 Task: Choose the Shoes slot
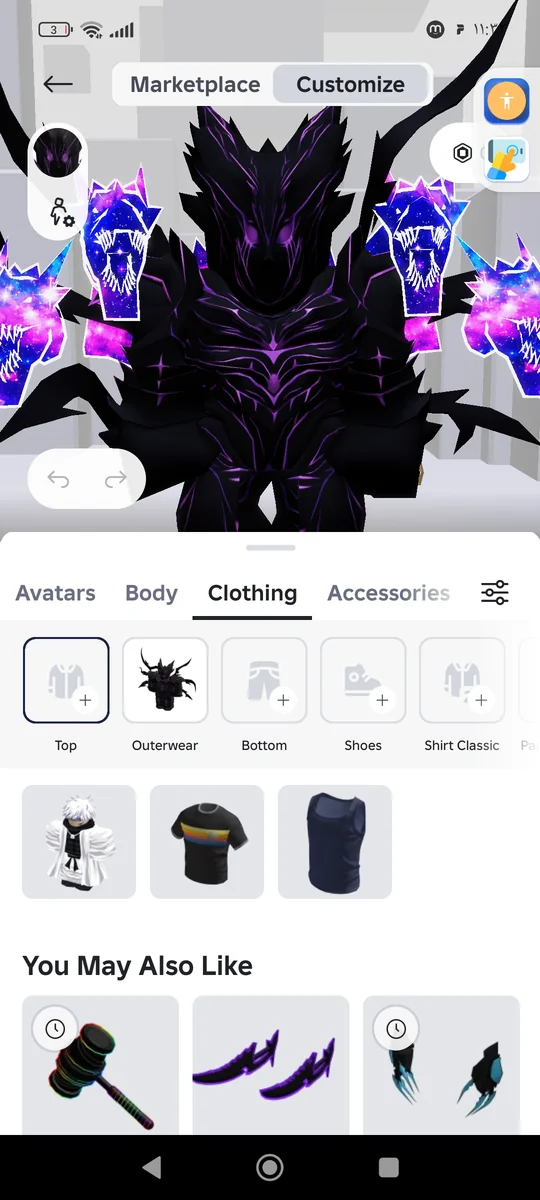363,680
